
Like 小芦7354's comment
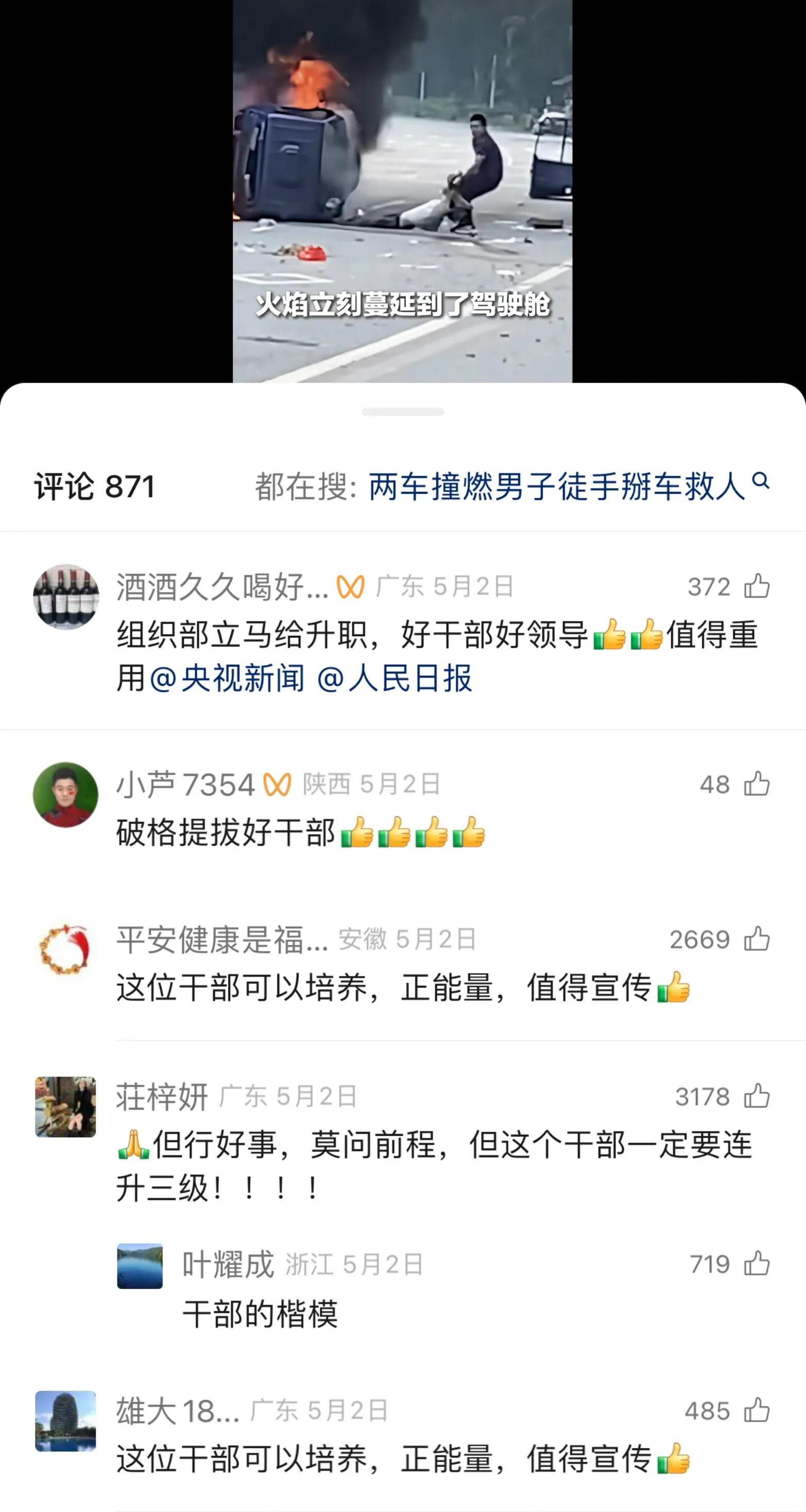tap(756, 784)
